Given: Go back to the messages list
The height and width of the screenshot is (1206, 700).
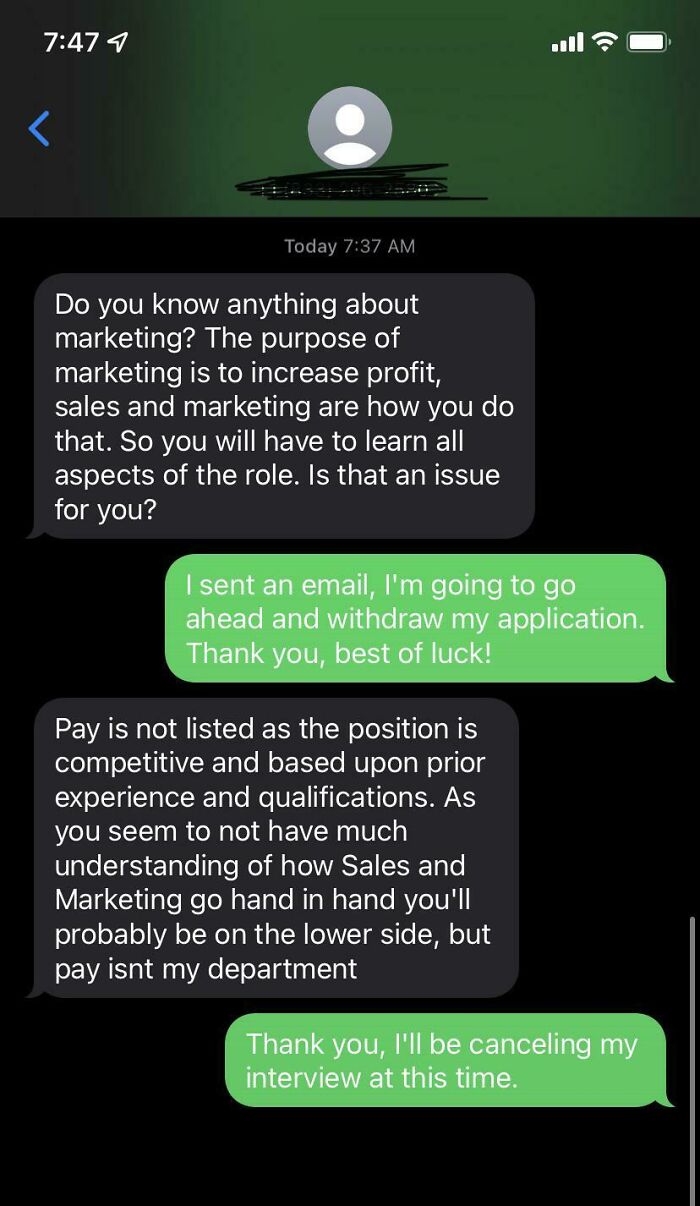Looking at the screenshot, I should [39, 128].
